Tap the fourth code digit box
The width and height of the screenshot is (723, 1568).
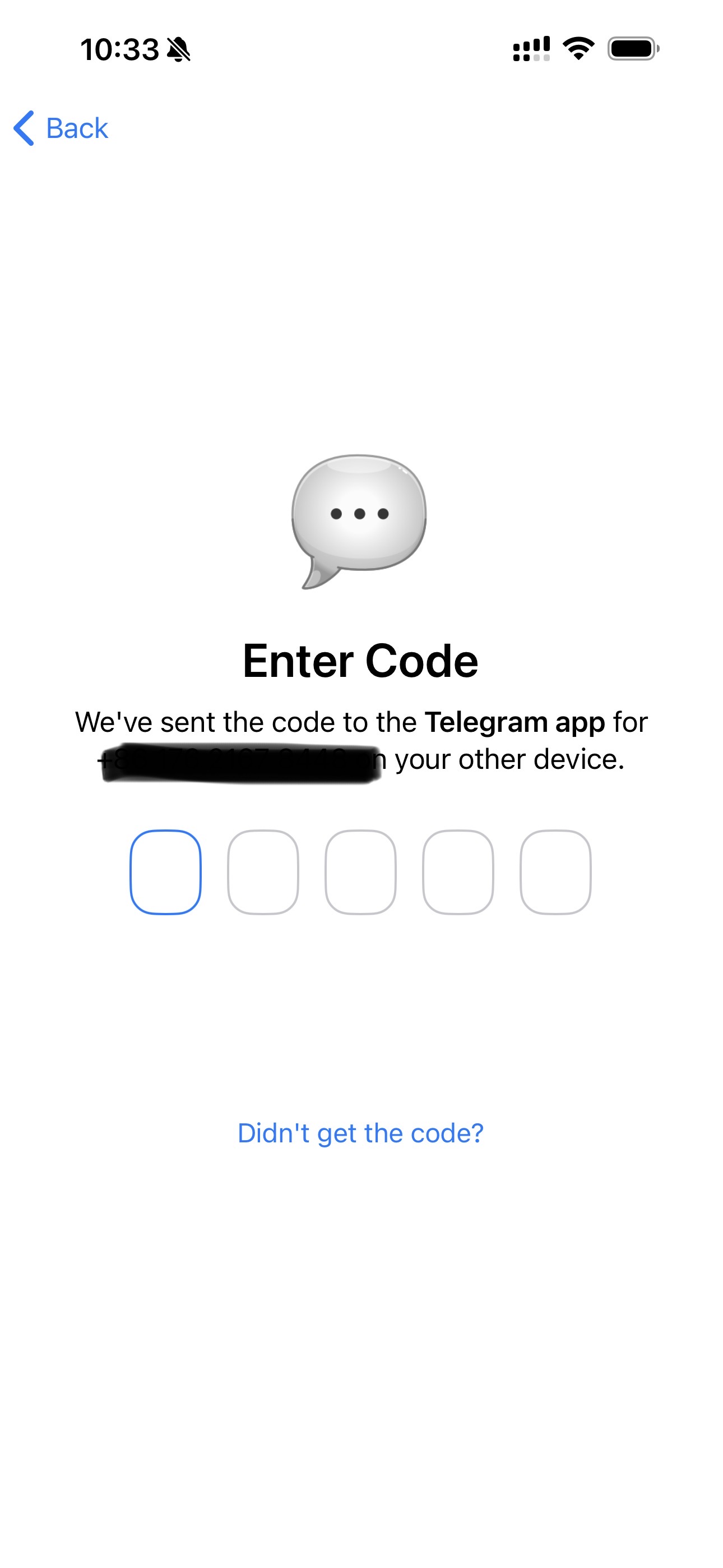click(458, 871)
